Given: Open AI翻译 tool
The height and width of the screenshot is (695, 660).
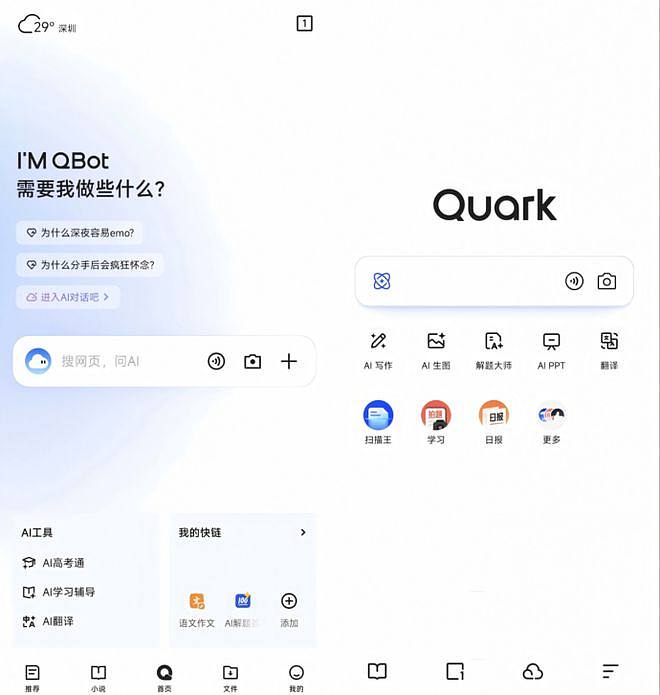Looking at the screenshot, I should pyautogui.click(x=57, y=621).
